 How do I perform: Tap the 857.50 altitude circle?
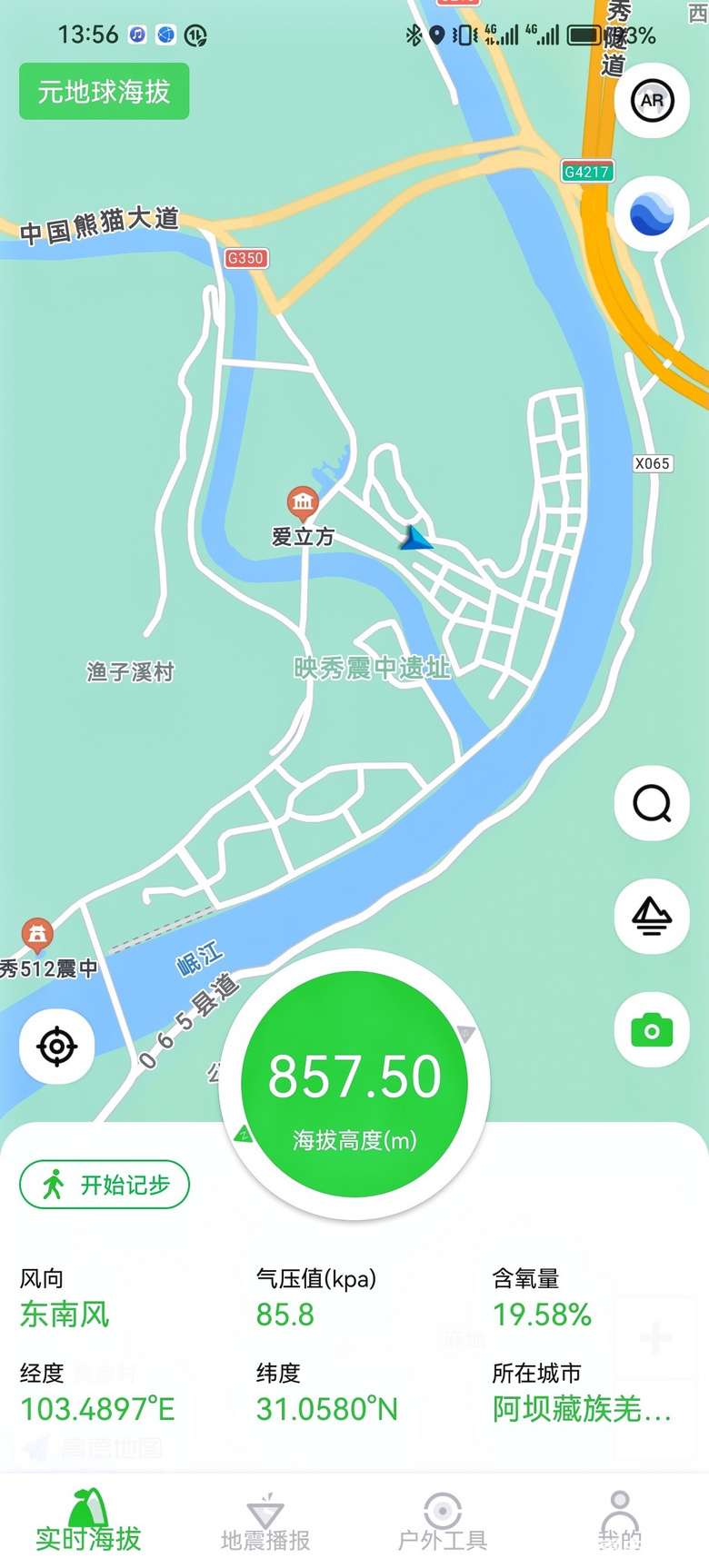354,1084
